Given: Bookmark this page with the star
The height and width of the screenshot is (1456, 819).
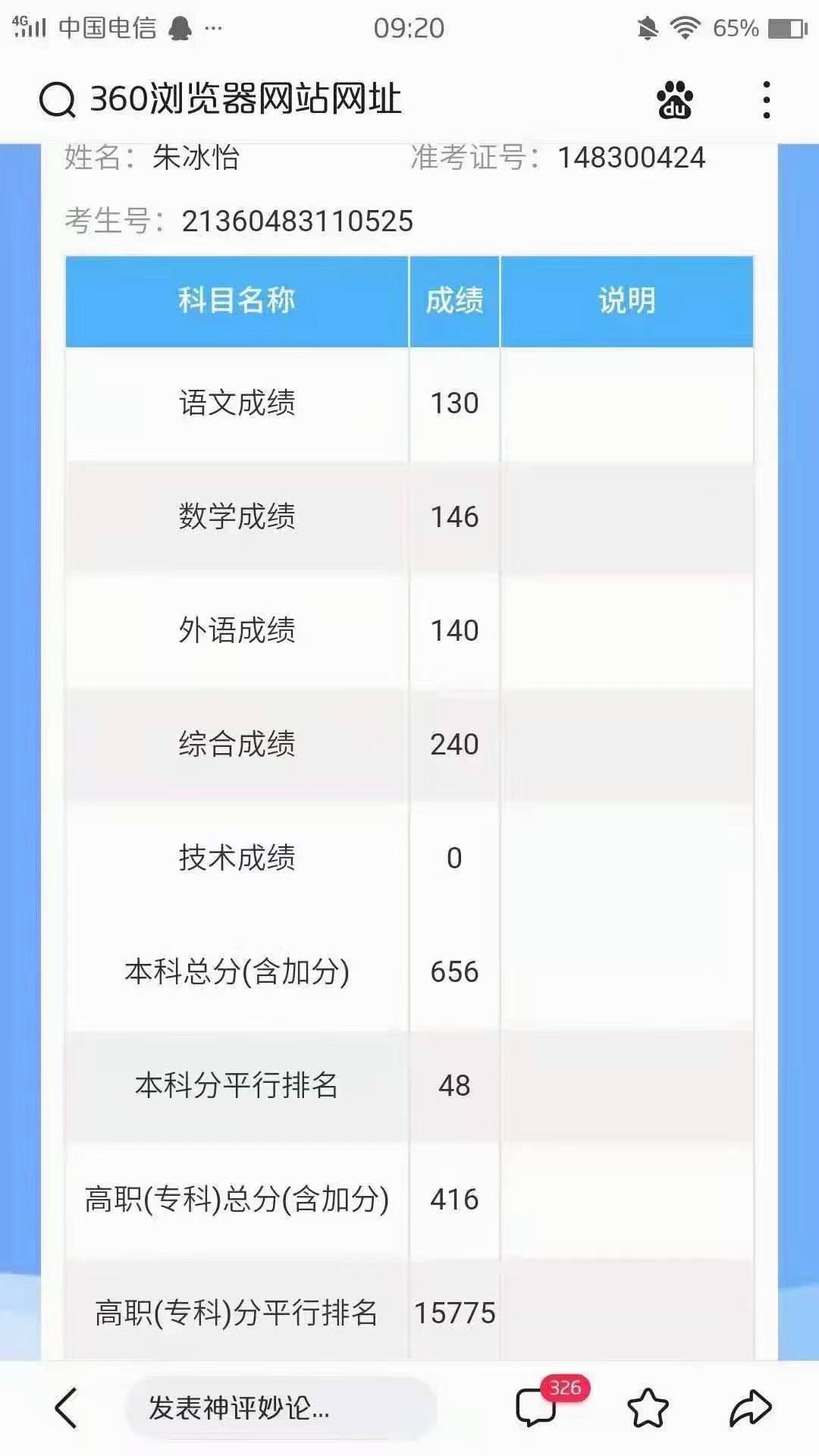Looking at the screenshot, I should point(648,1408).
